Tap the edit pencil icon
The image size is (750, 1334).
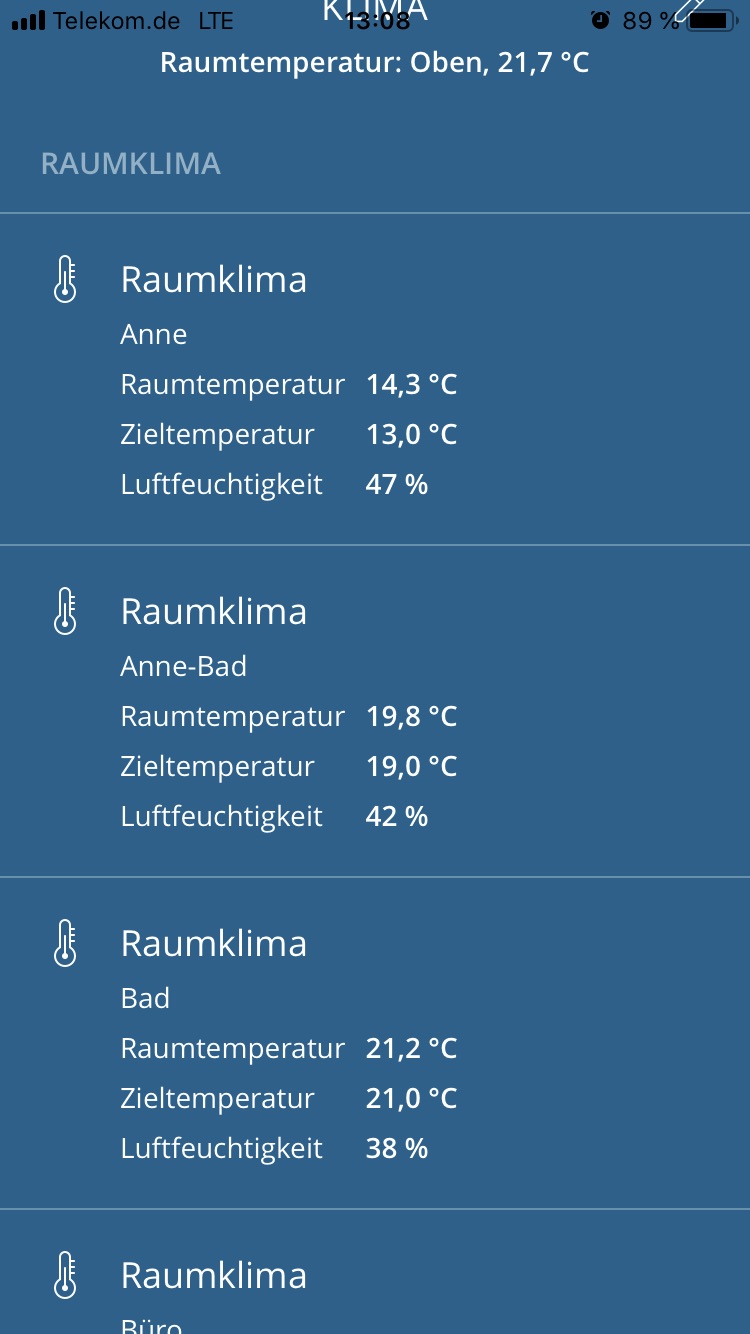click(x=693, y=10)
